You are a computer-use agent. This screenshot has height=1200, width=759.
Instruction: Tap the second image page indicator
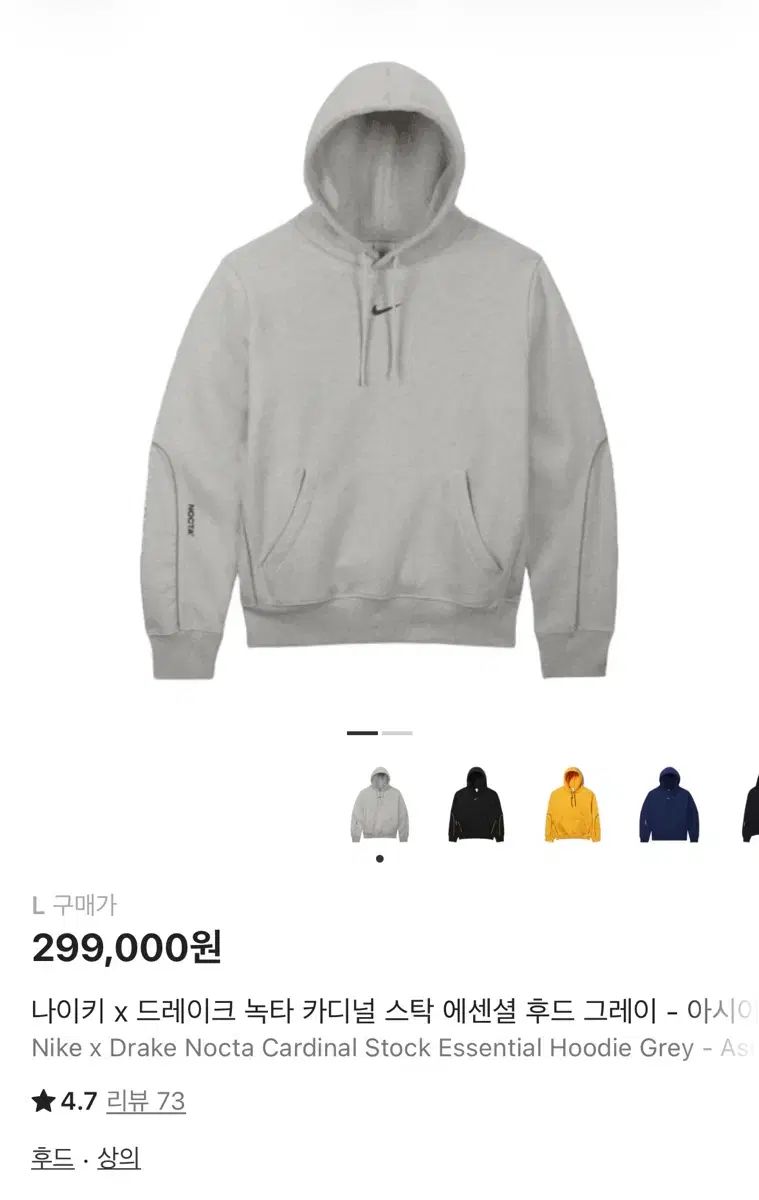point(397,733)
